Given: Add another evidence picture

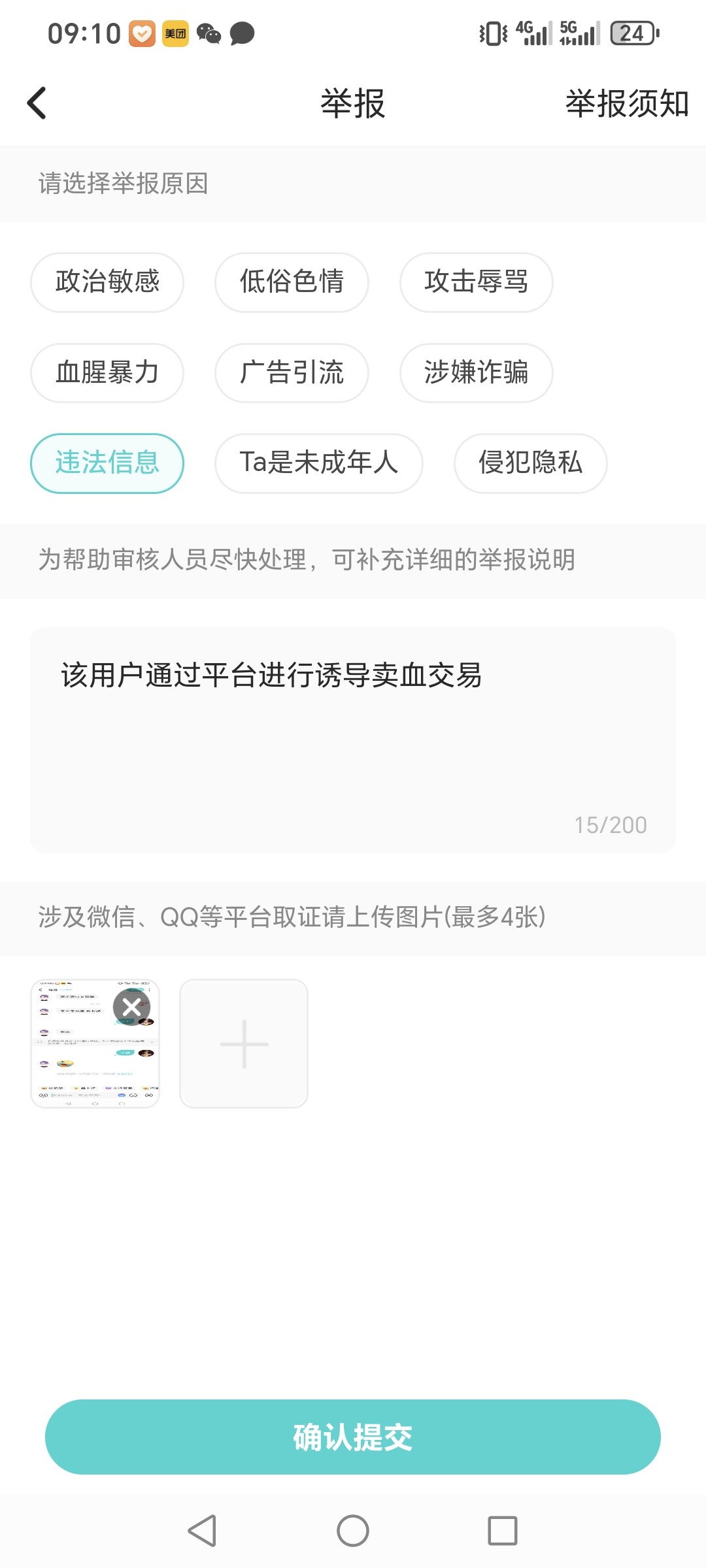Looking at the screenshot, I should point(244,1043).
